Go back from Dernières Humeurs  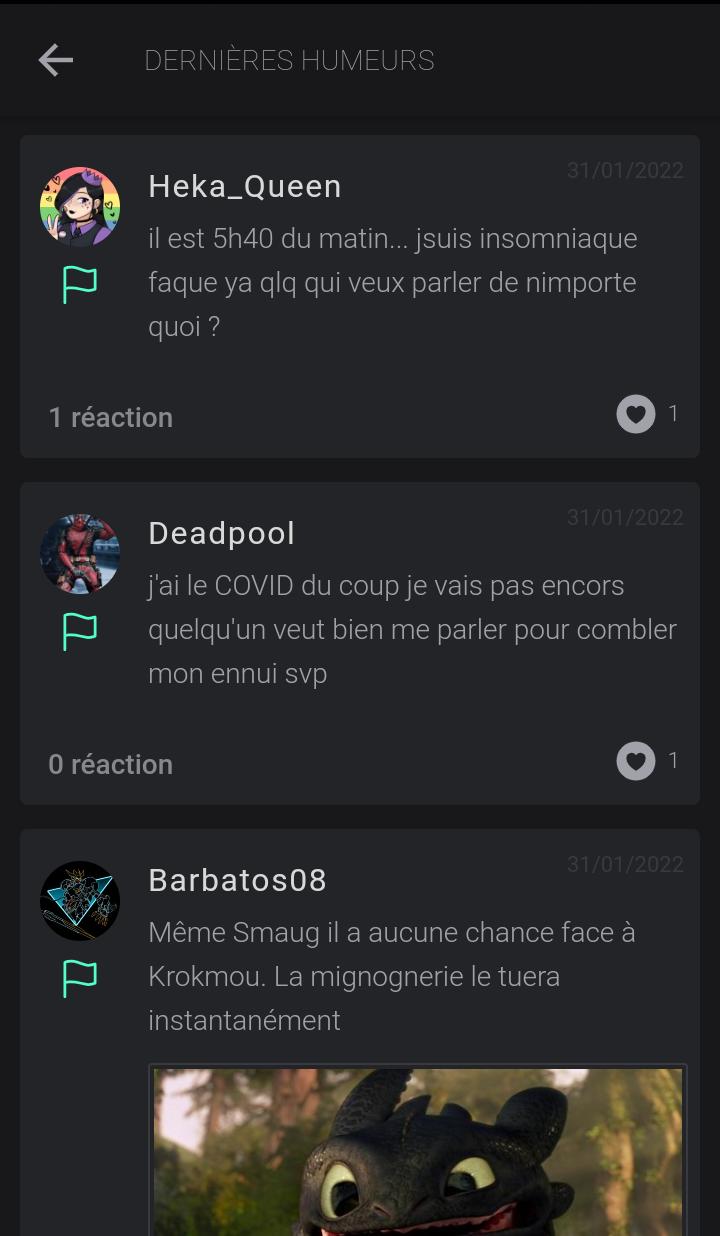pos(56,60)
